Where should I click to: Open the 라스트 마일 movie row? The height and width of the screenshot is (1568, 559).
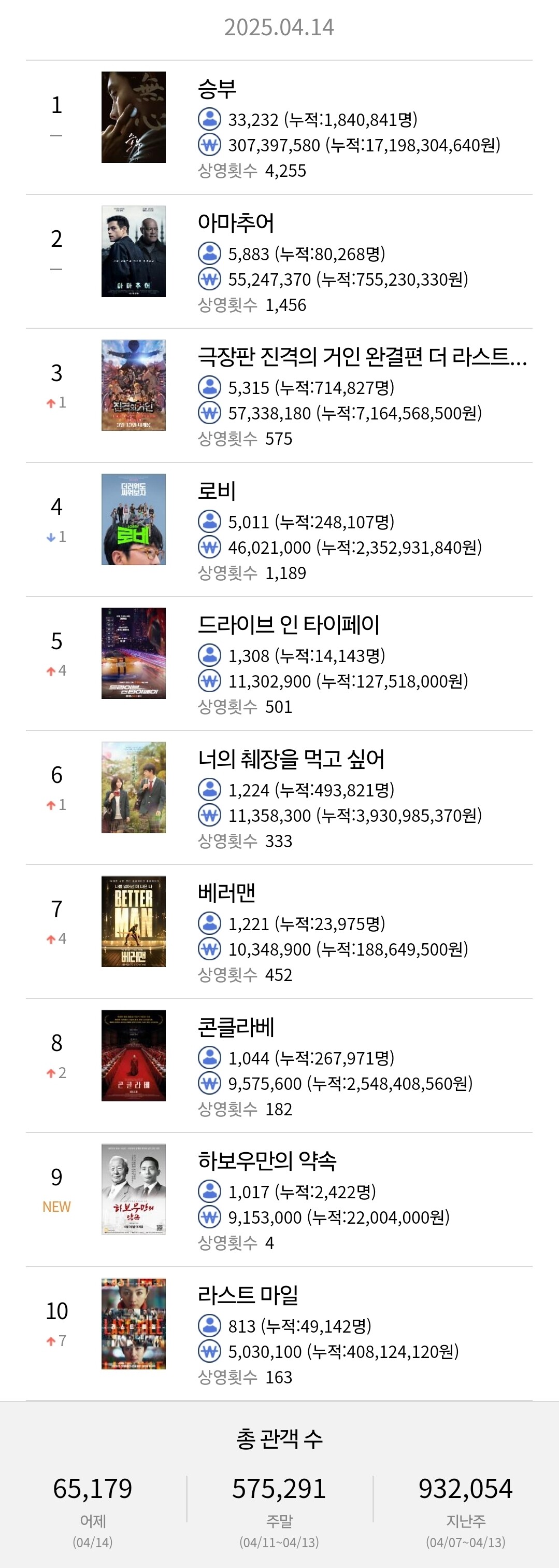tap(279, 1334)
